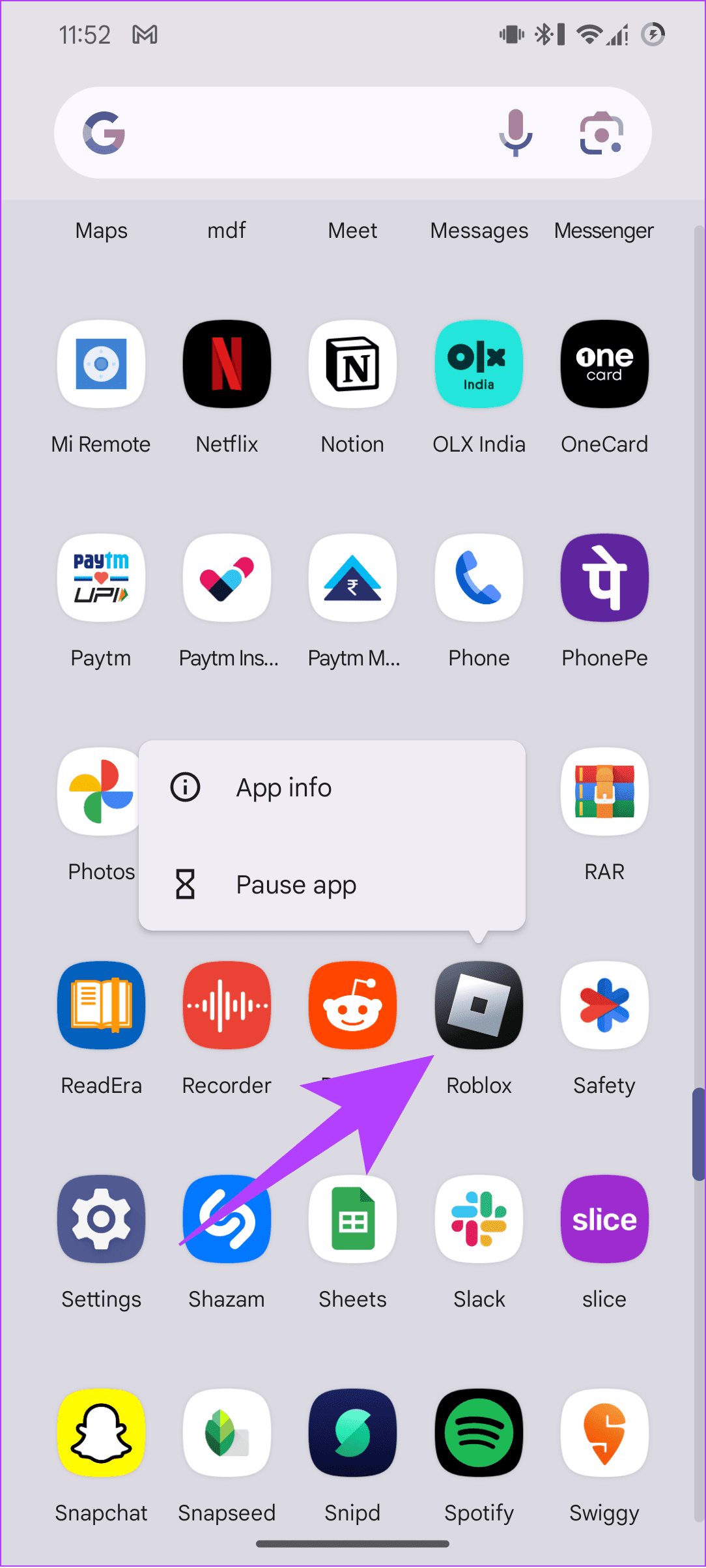
Task: Launch the ReadEra app
Action: pos(101,1006)
